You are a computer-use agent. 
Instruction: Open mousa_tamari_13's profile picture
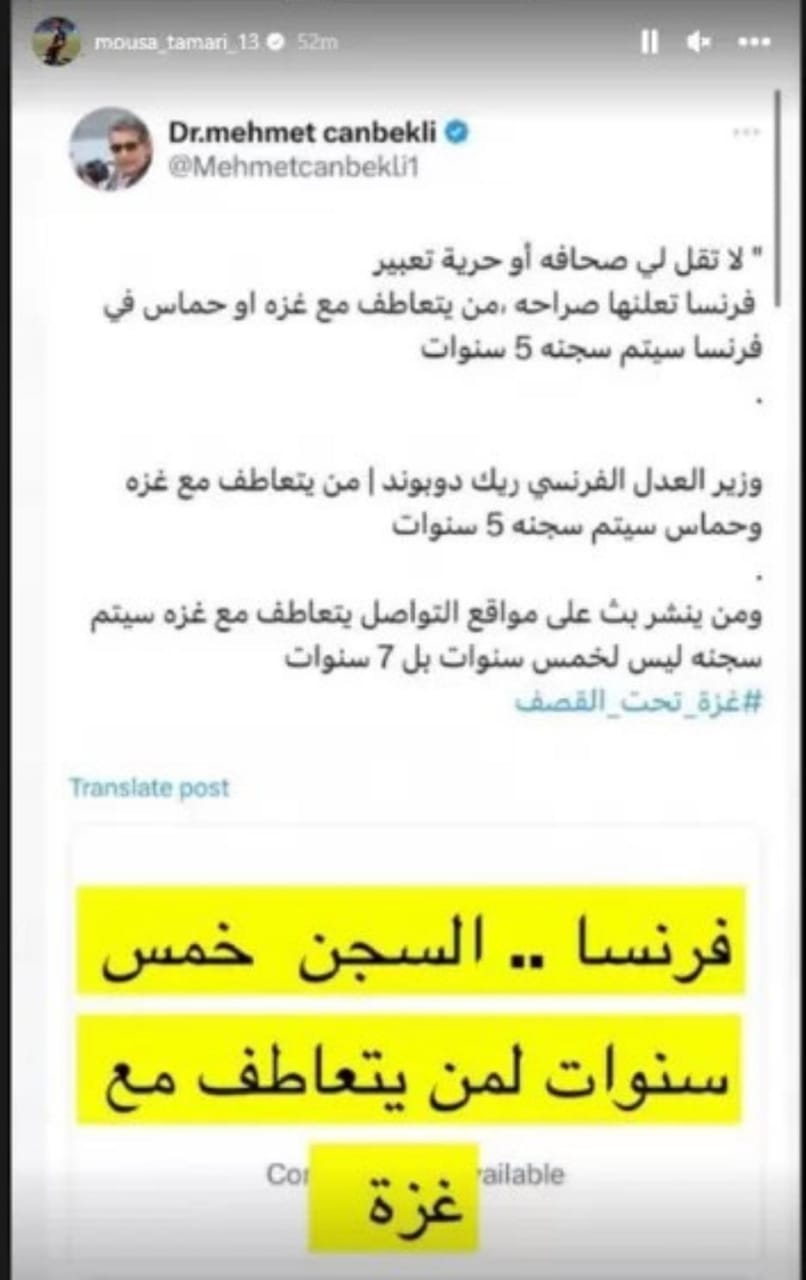56,42
